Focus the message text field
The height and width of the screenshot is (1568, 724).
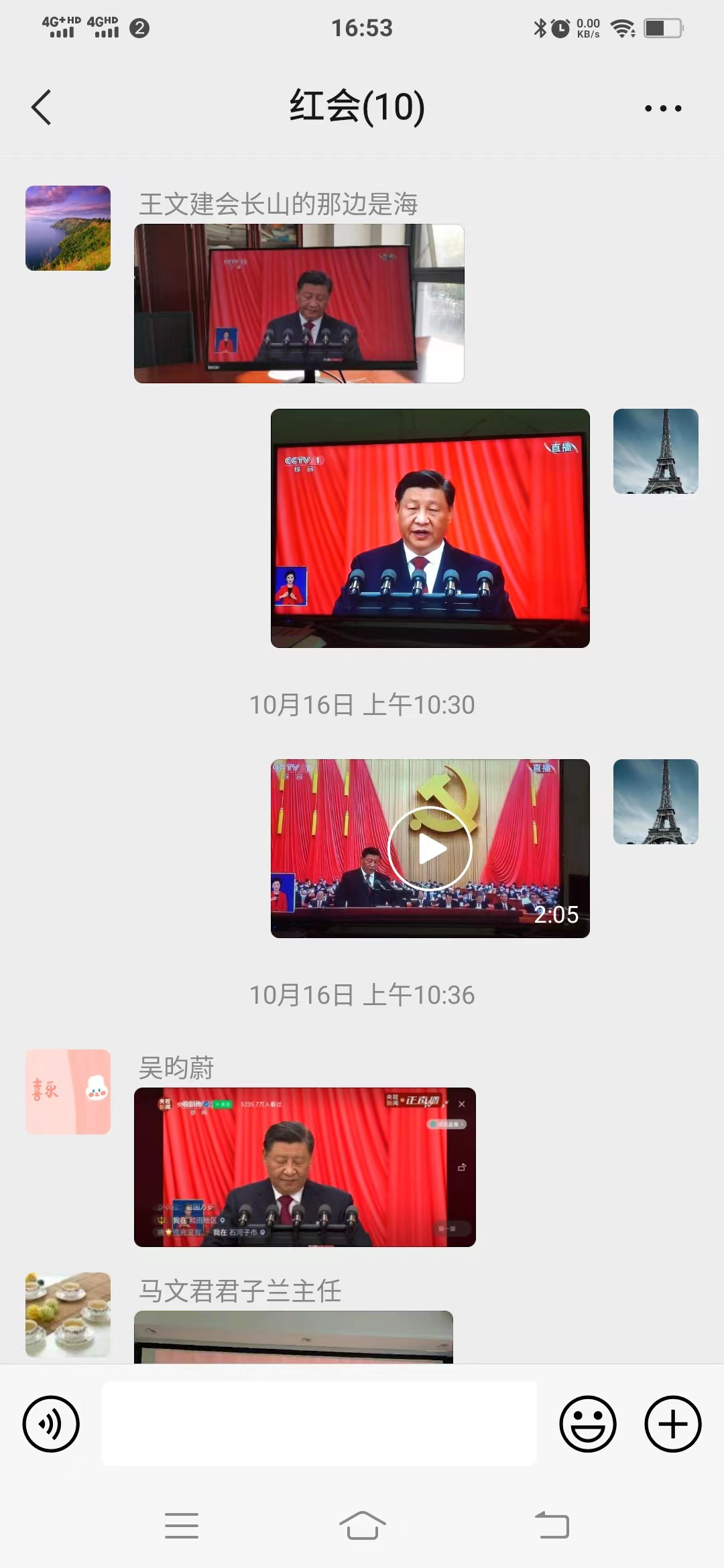point(319,1424)
